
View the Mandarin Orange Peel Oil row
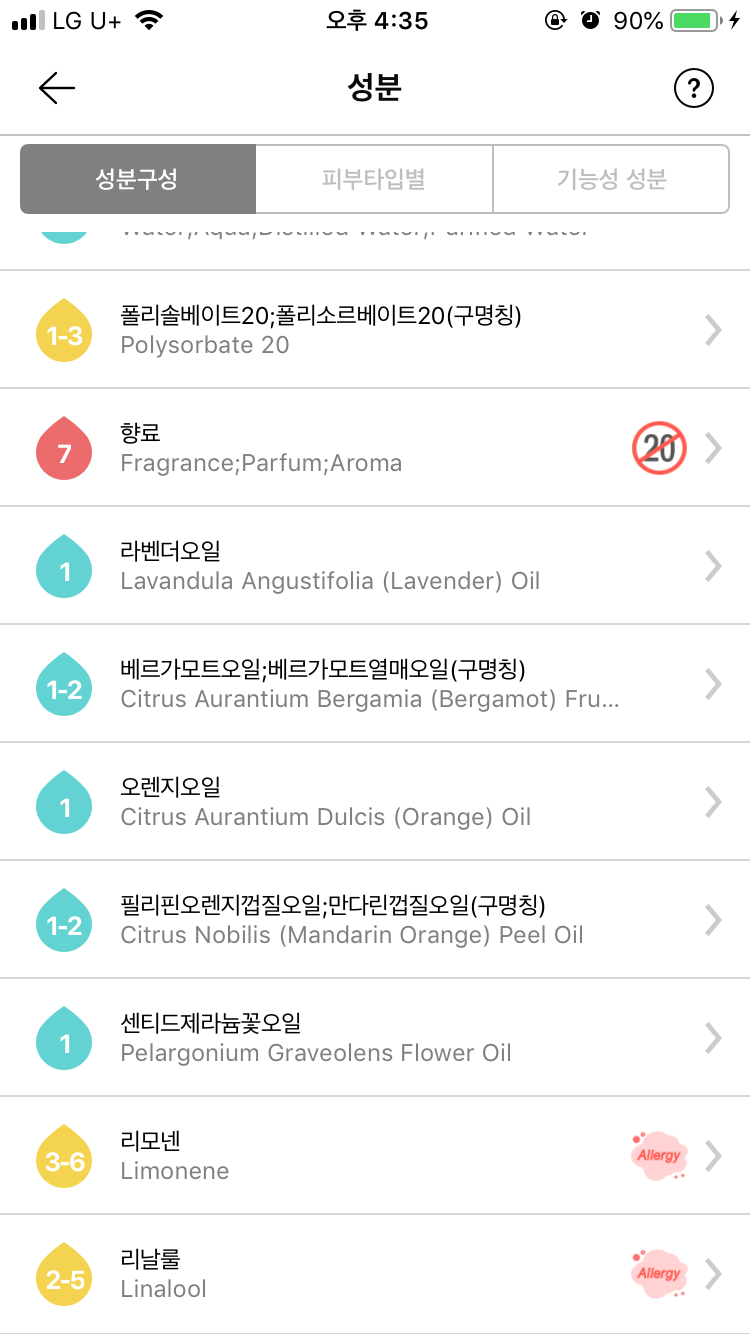tap(375, 919)
